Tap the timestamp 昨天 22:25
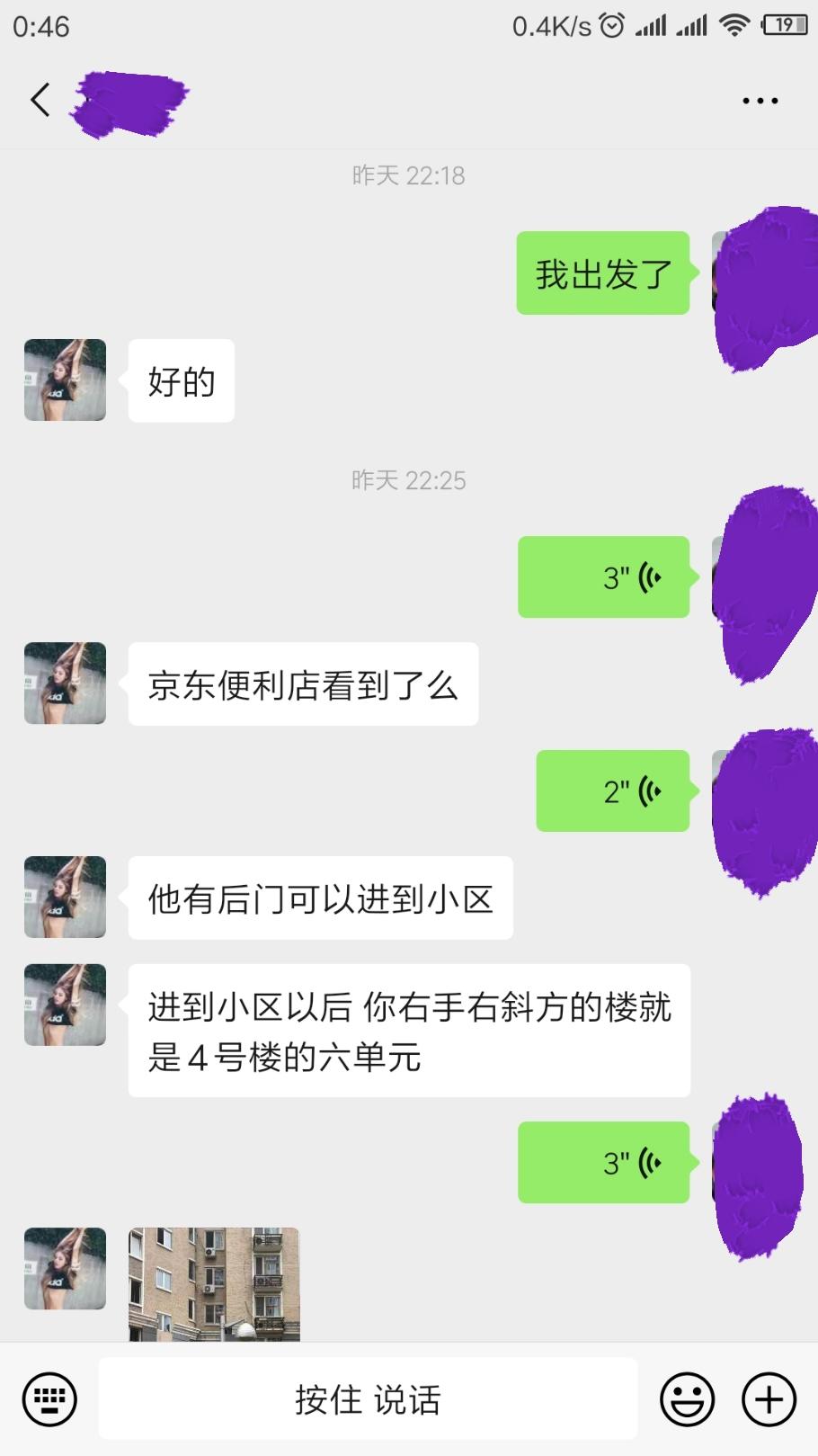 click(x=409, y=479)
